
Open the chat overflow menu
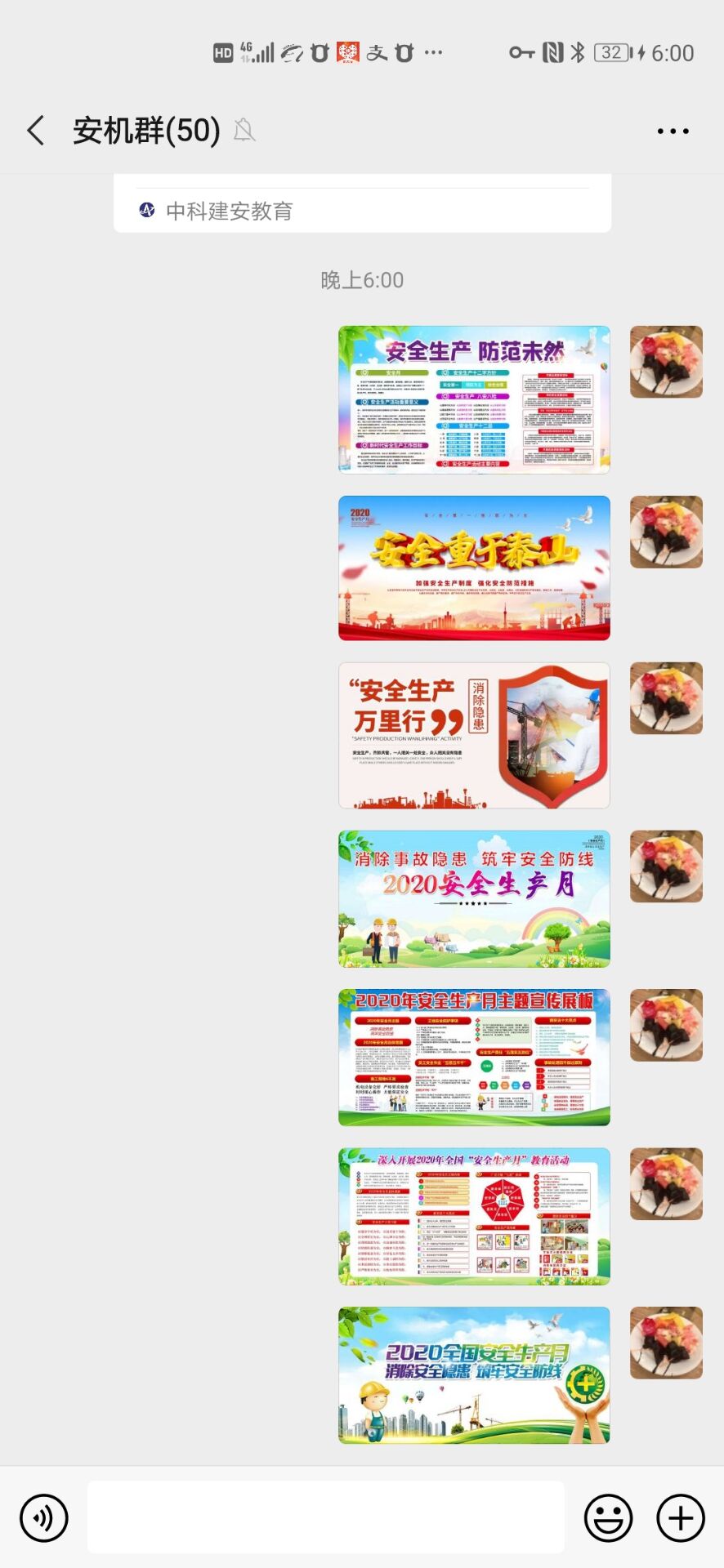click(x=673, y=131)
